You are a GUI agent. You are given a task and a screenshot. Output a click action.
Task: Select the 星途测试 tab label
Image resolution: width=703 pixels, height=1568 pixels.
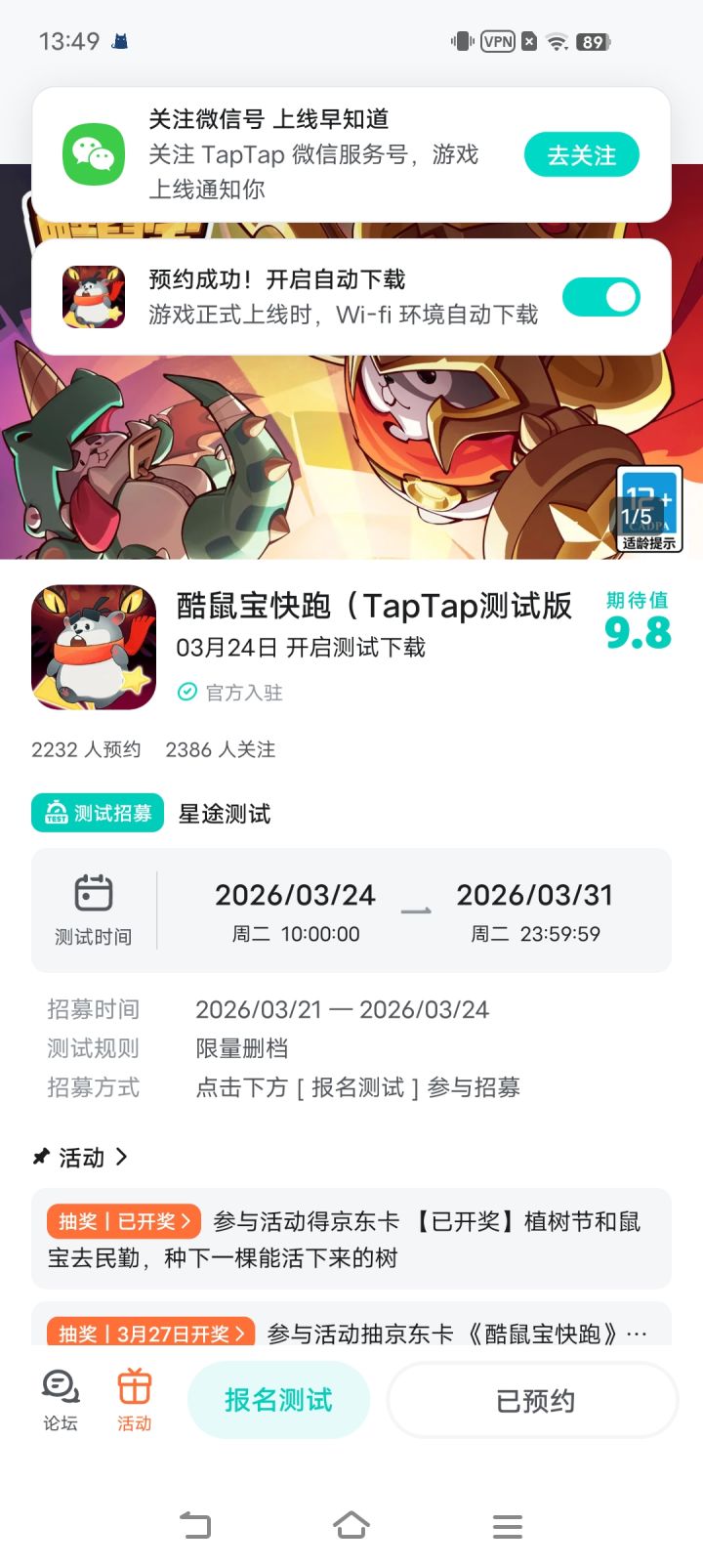click(x=225, y=812)
